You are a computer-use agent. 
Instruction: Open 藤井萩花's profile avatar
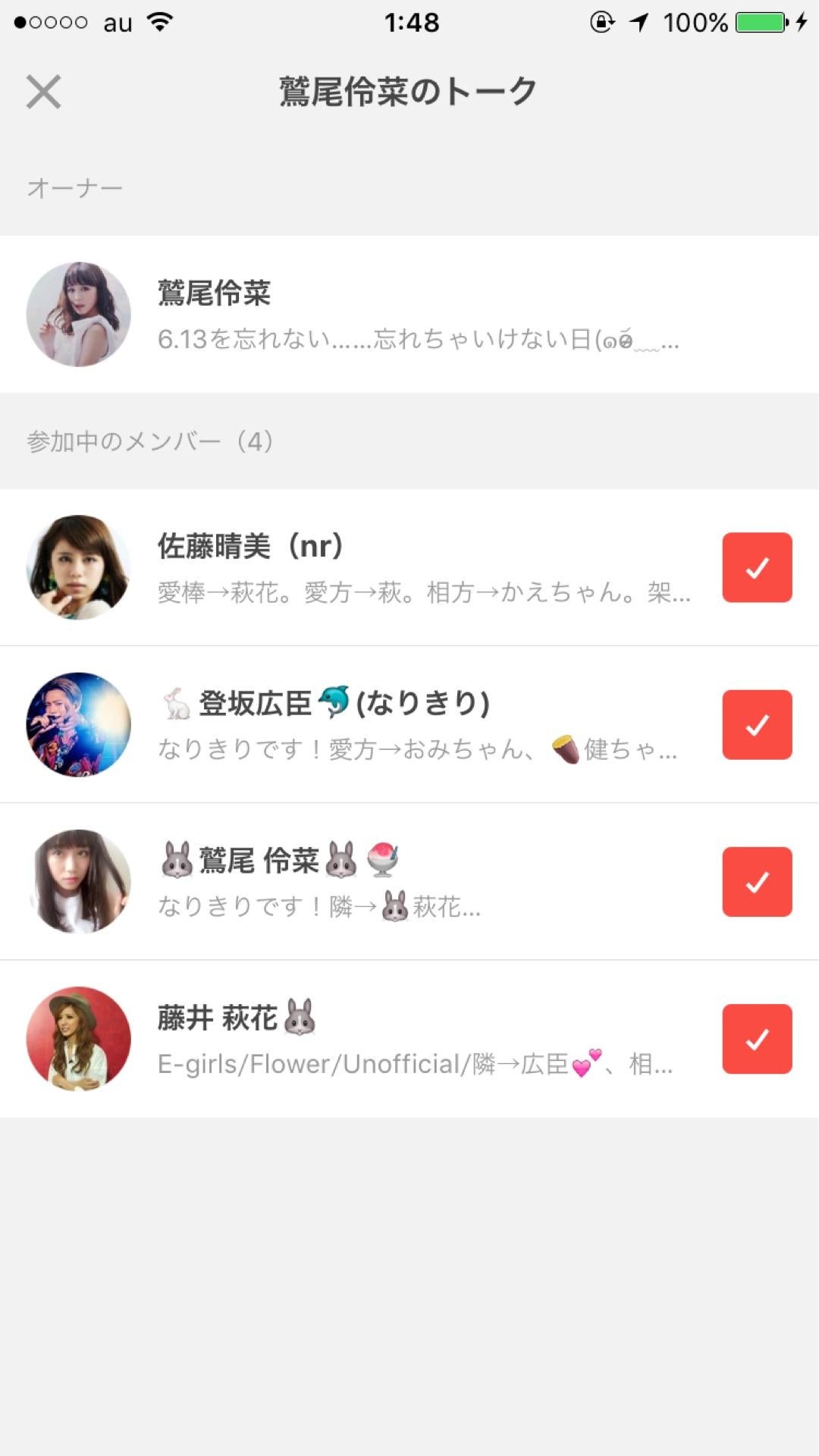click(x=78, y=1039)
